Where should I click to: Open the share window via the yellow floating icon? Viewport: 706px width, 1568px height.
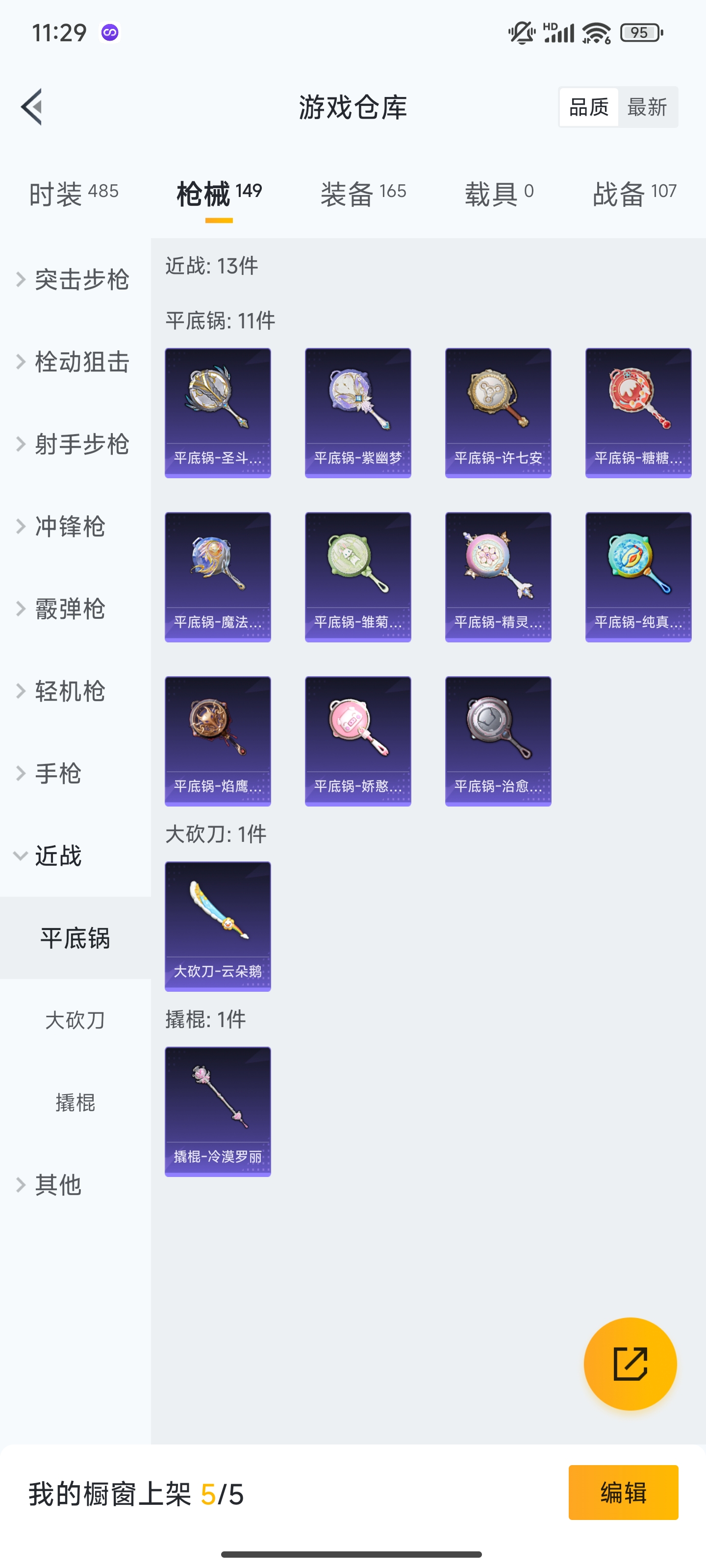(631, 1364)
